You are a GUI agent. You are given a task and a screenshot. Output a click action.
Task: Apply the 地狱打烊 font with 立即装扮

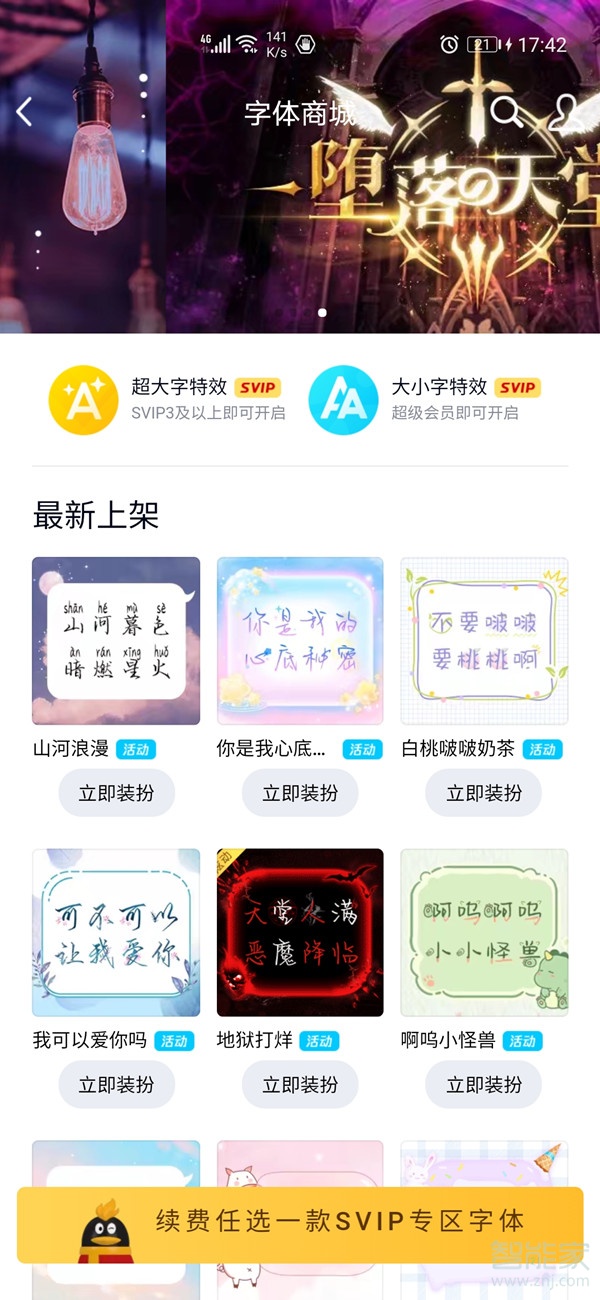point(300,1084)
